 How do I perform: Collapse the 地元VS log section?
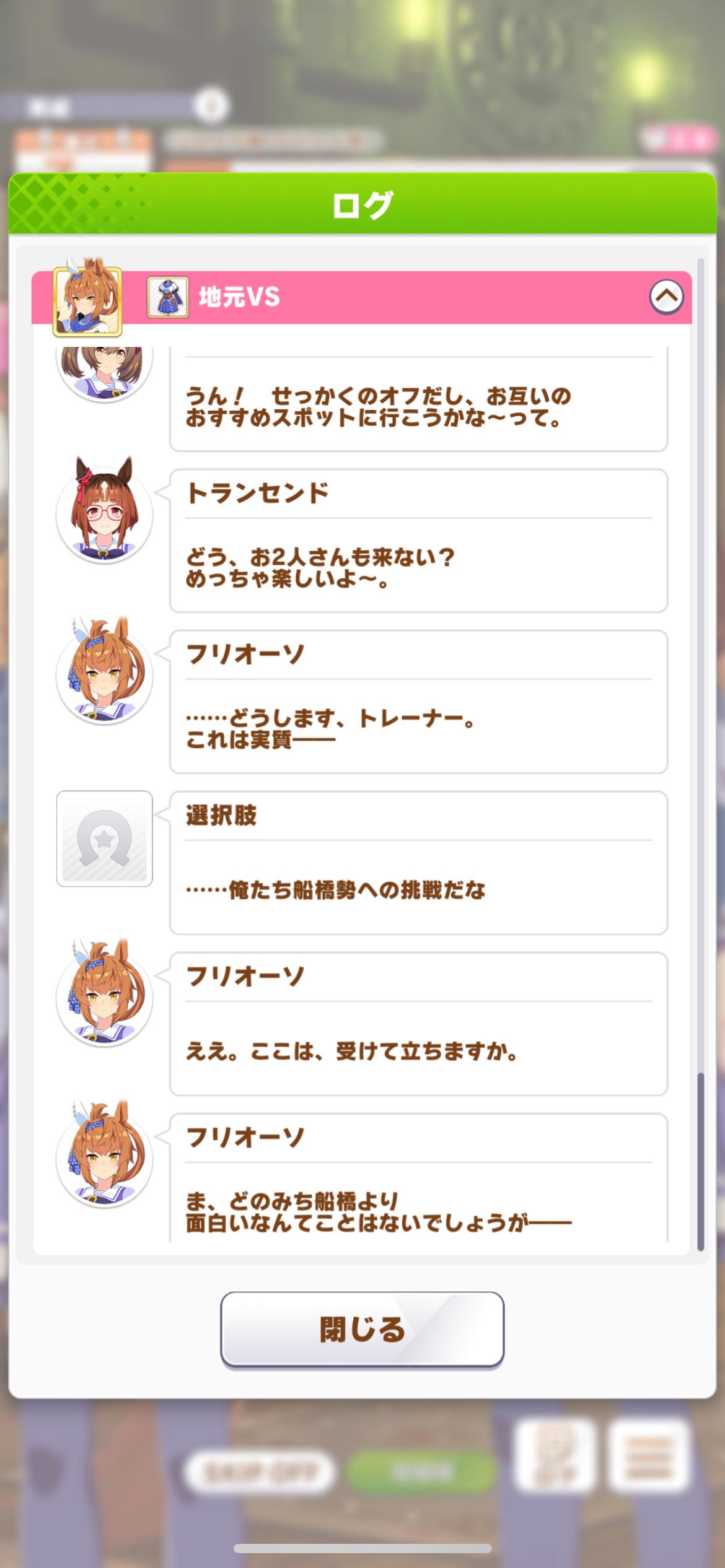[x=666, y=297]
